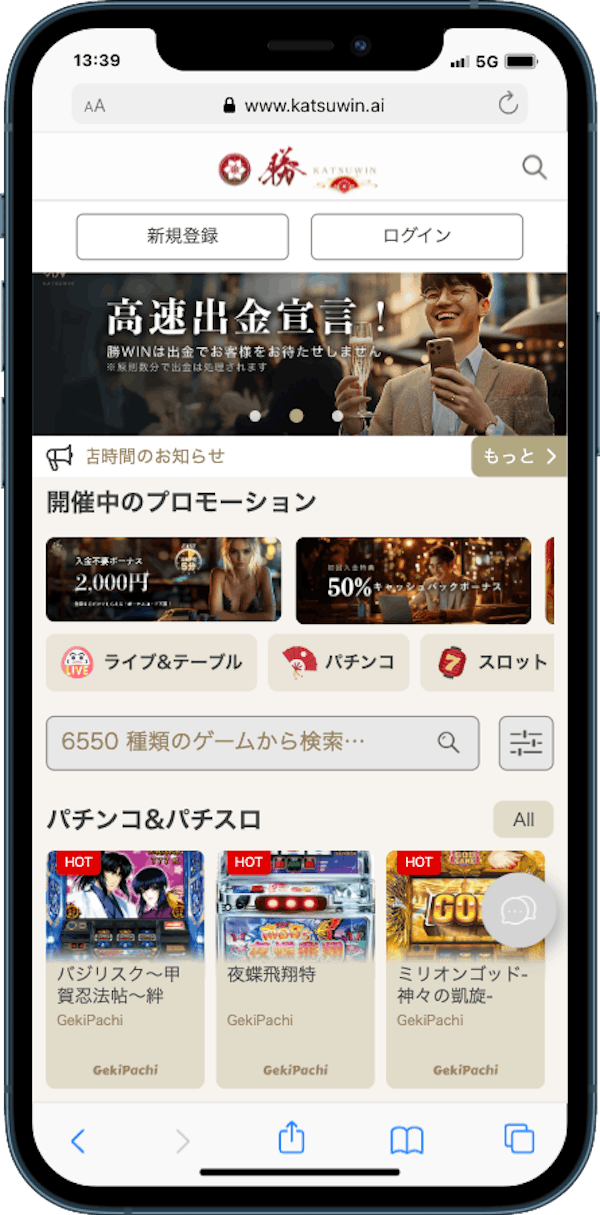
Task: Open the 2,000円 no-deposit bonus promotion
Action: coord(163,580)
